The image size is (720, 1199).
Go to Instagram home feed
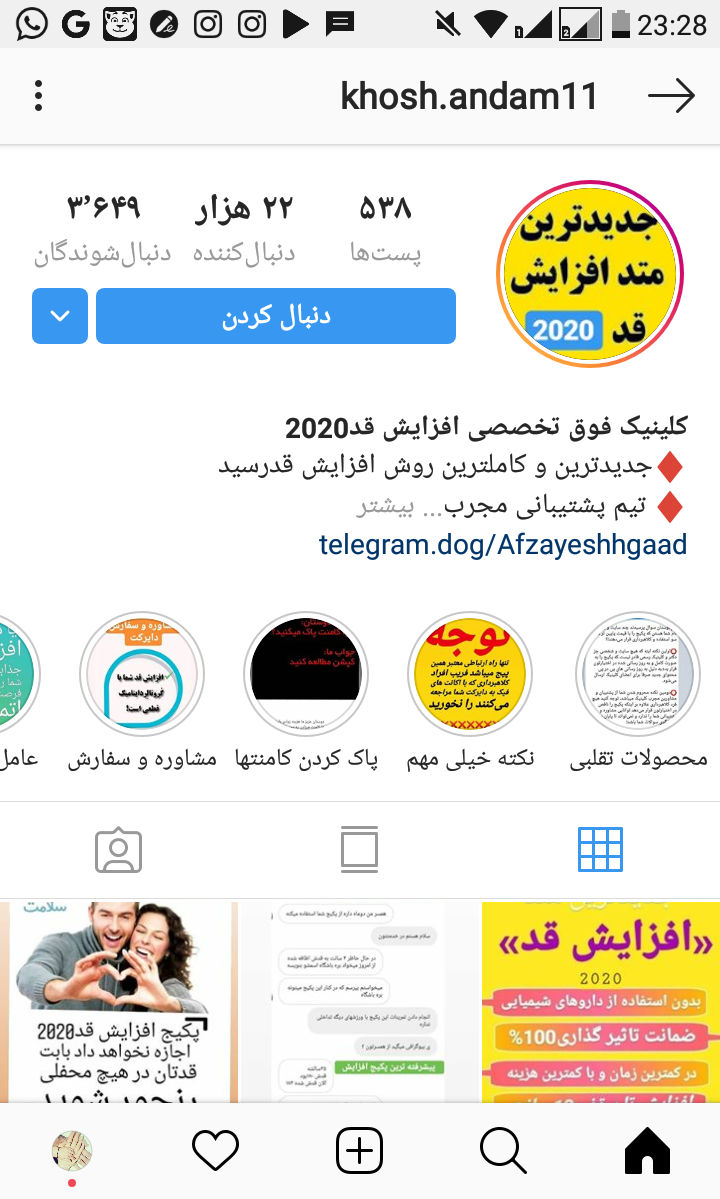(x=647, y=1152)
